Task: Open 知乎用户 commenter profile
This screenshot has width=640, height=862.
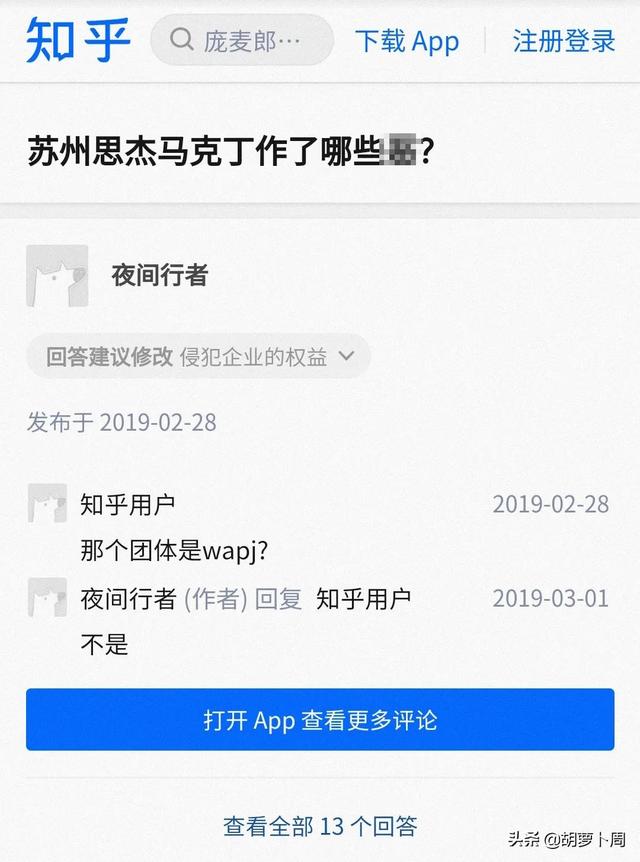Action: point(127,504)
